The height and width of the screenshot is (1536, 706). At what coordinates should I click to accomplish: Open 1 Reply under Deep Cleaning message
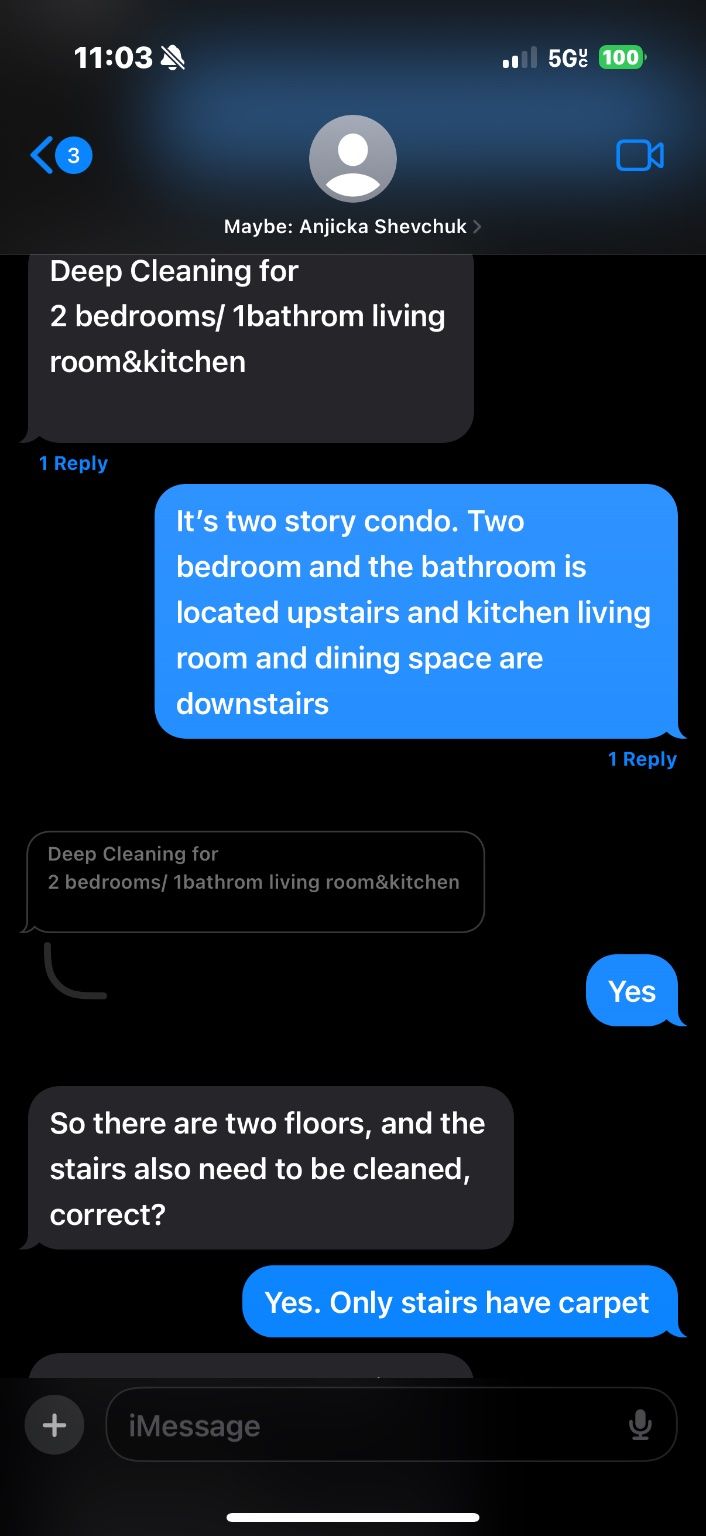pos(73,463)
